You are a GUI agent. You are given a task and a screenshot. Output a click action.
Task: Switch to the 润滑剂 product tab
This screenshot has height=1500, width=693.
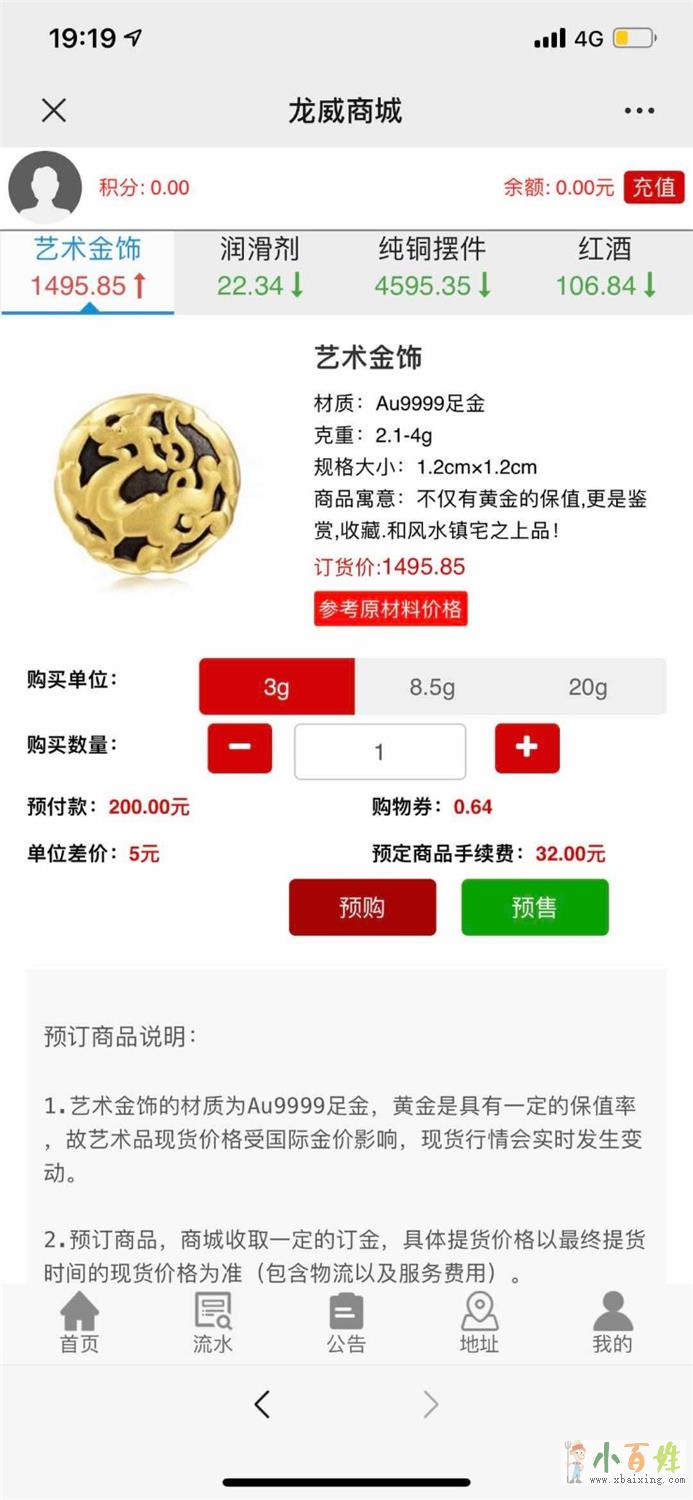[259, 268]
